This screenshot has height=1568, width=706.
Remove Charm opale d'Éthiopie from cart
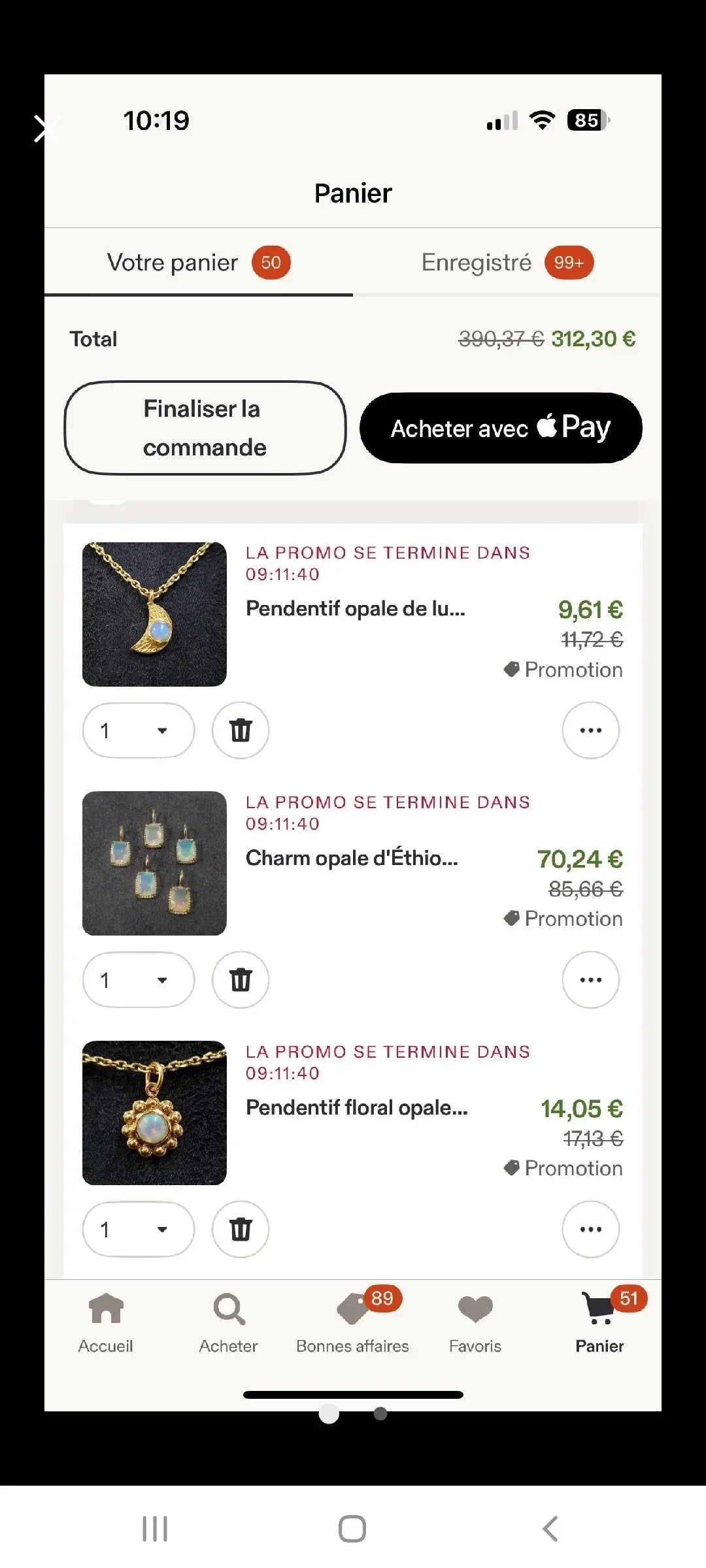tap(241, 980)
